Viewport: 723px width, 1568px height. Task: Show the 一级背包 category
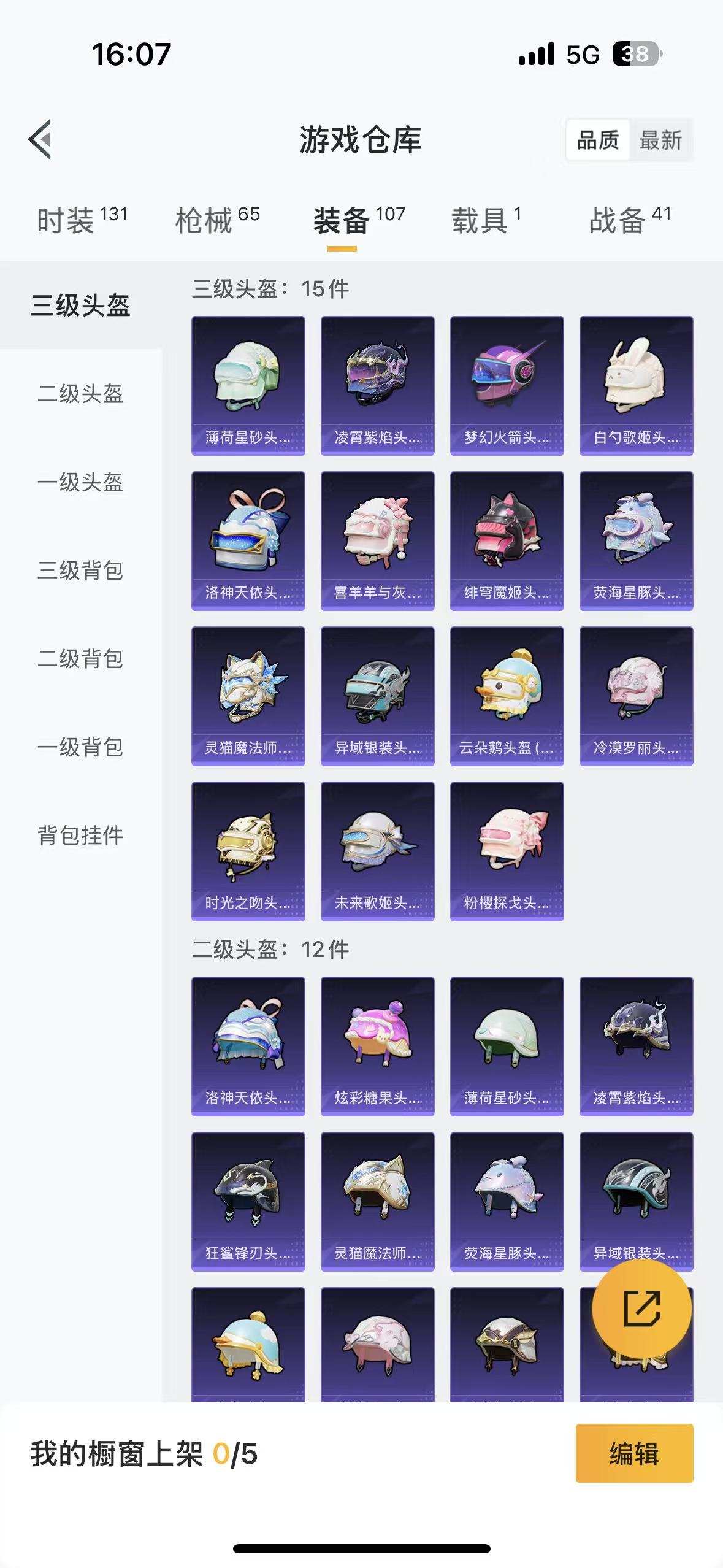click(80, 747)
